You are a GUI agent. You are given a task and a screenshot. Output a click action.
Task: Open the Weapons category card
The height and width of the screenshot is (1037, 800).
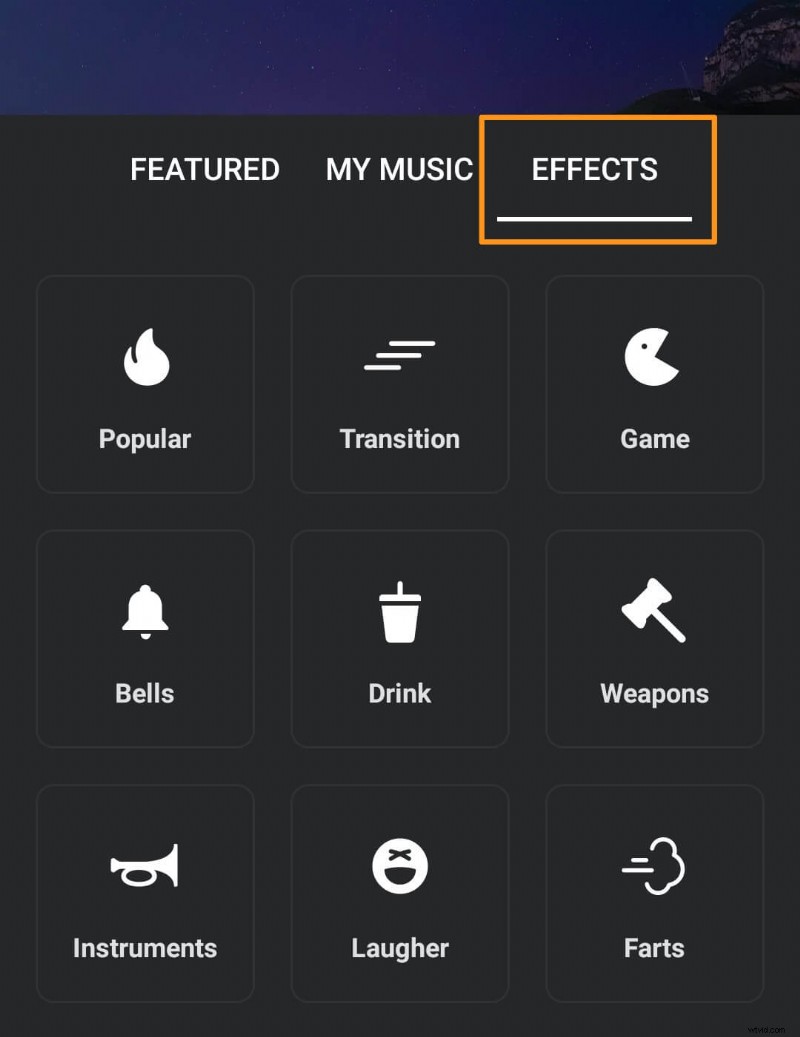click(x=655, y=637)
